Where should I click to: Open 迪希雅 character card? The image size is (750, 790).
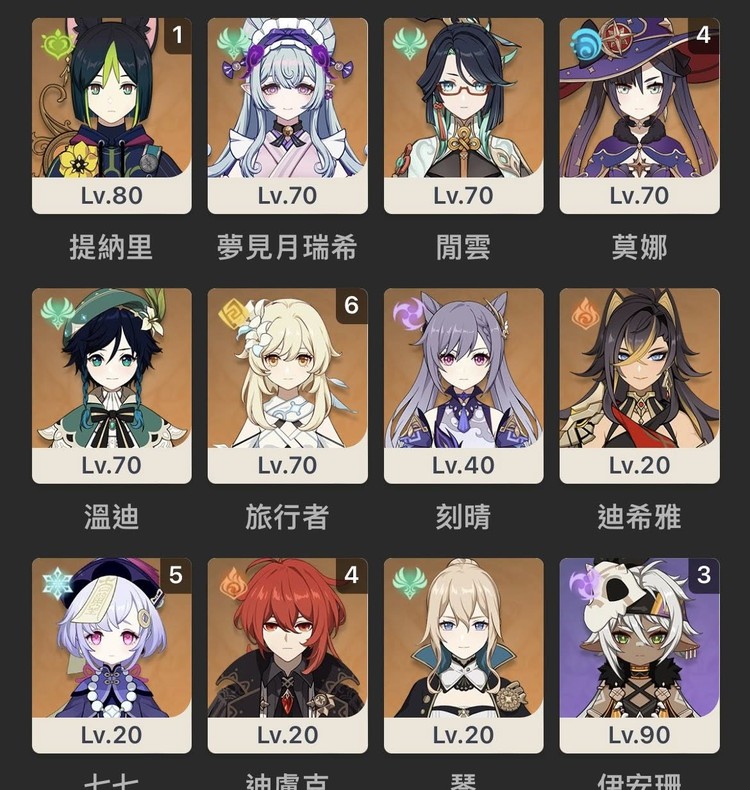point(639,385)
